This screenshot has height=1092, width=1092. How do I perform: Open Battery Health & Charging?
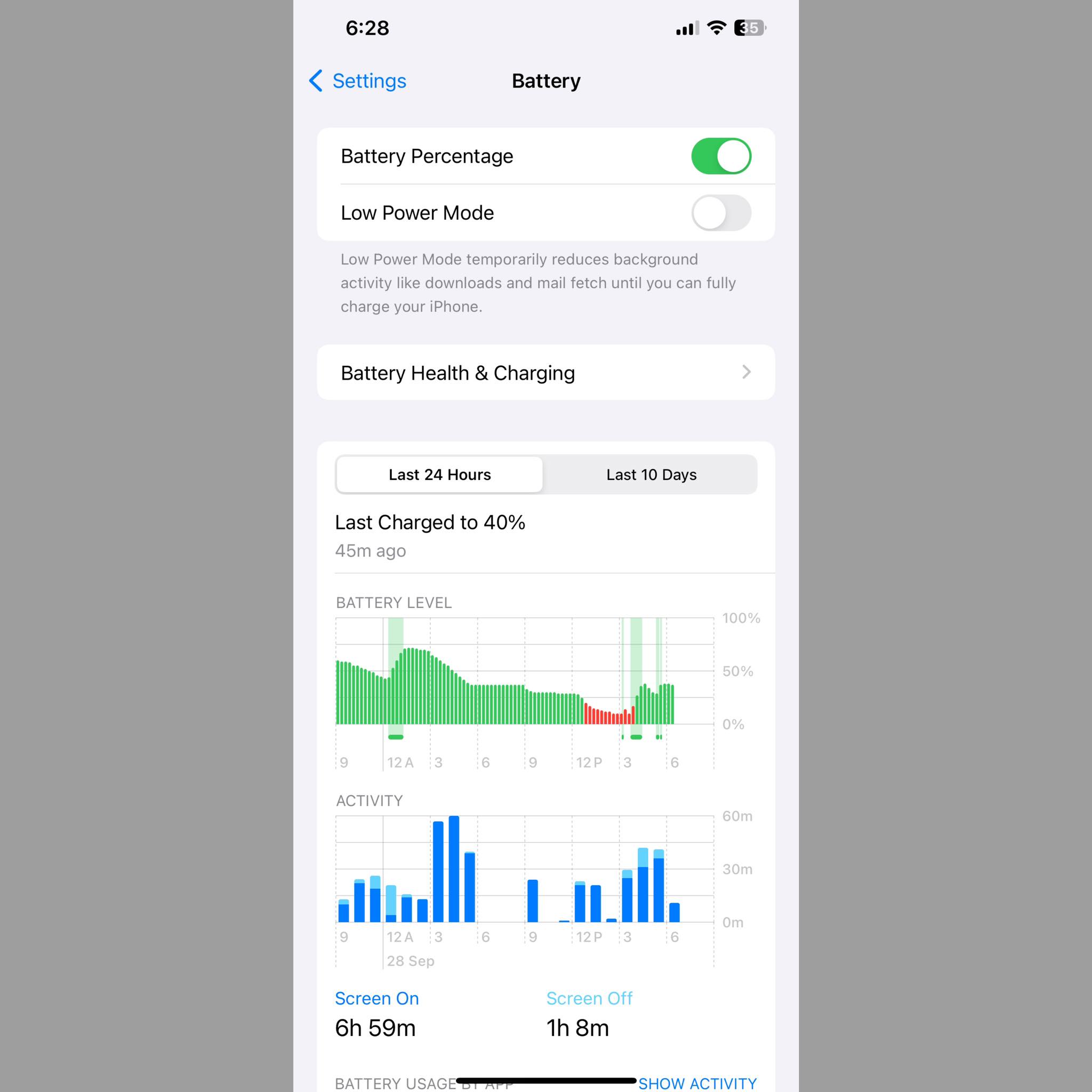pyautogui.click(x=545, y=373)
